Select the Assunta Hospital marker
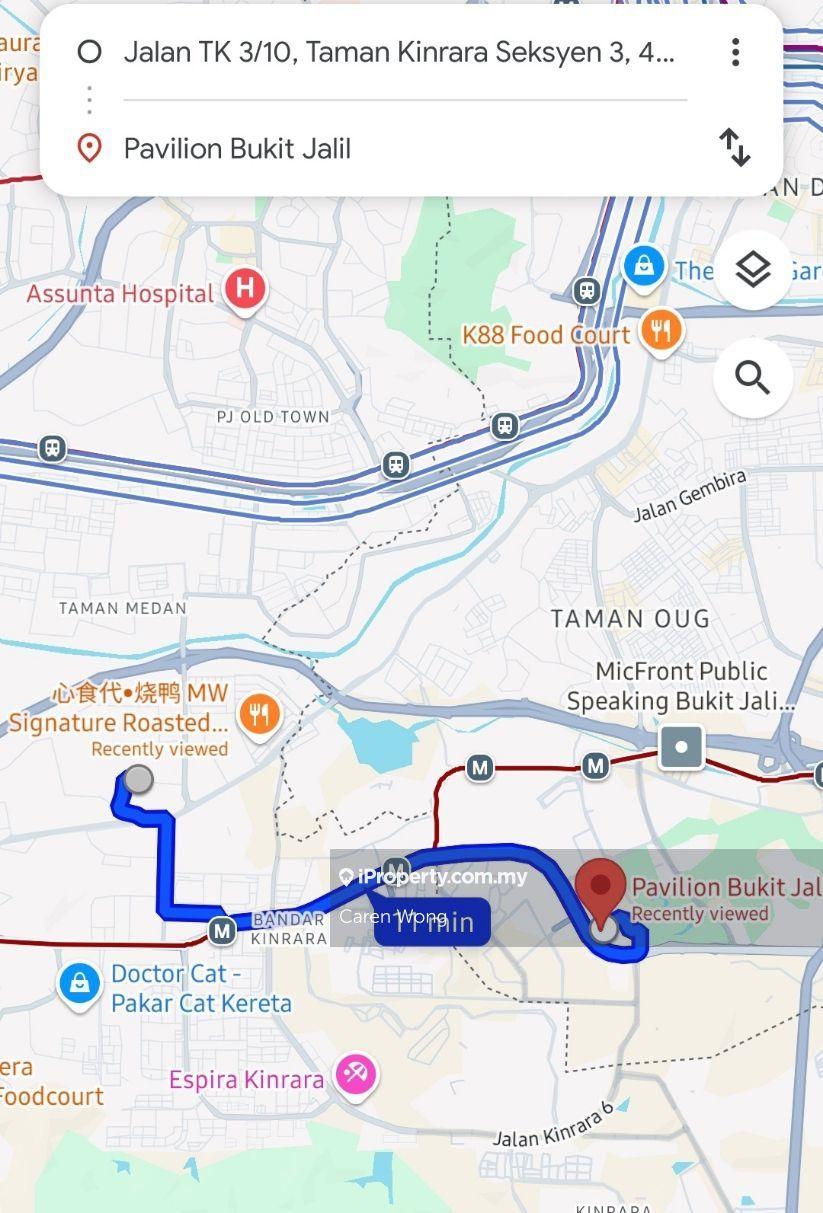 (245, 291)
